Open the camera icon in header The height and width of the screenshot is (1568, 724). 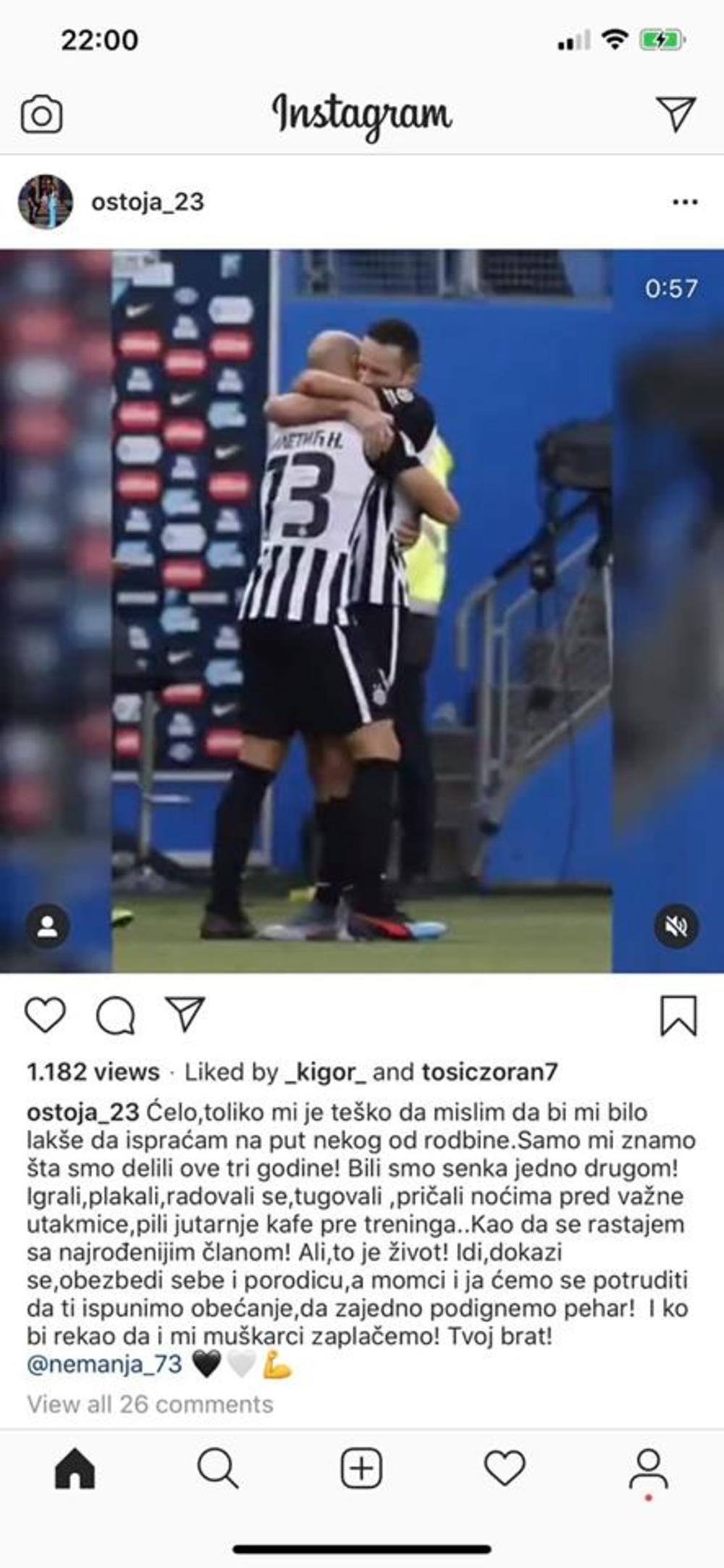click(x=41, y=115)
